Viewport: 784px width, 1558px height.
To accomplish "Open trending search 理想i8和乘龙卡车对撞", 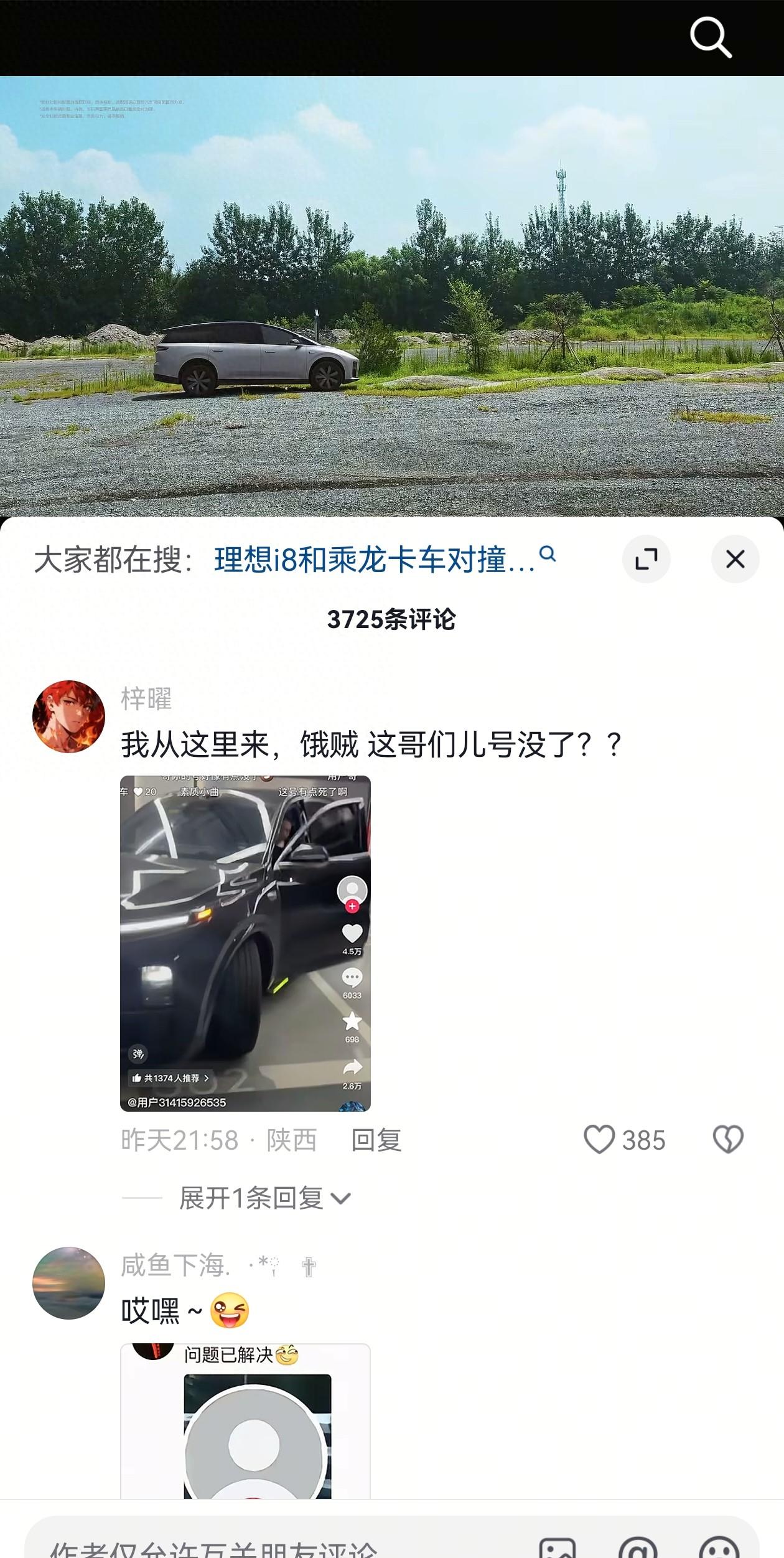I will point(375,559).
